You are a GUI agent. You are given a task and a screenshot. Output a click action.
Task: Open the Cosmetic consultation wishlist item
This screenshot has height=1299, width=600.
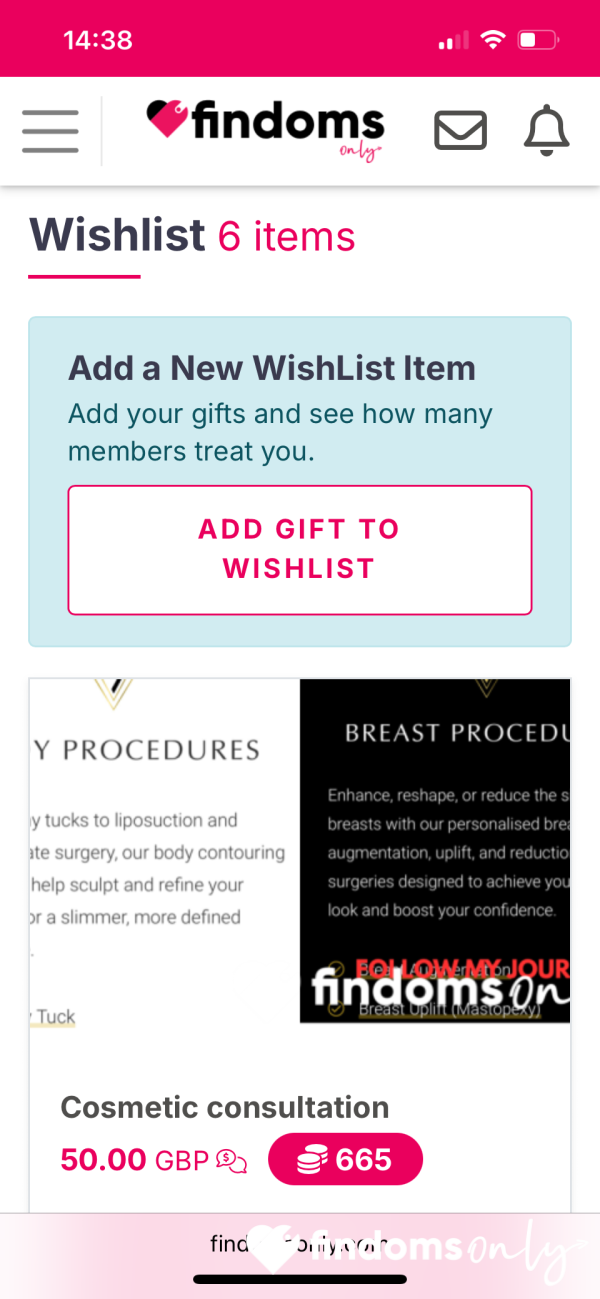pos(225,1107)
